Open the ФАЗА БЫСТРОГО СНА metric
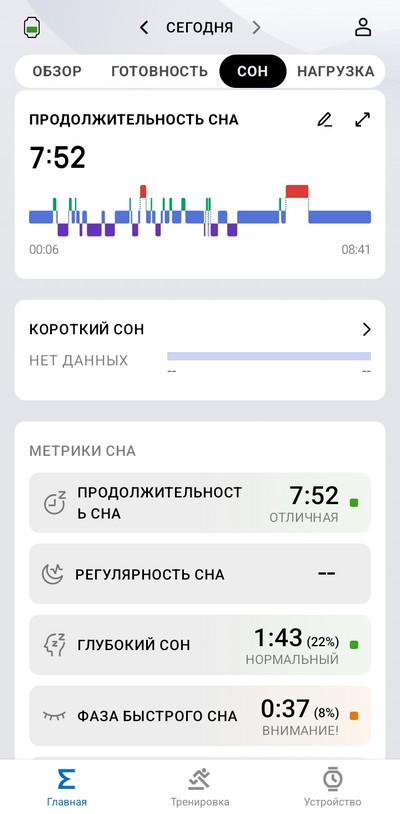The height and width of the screenshot is (814, 400). pos(200,716)
